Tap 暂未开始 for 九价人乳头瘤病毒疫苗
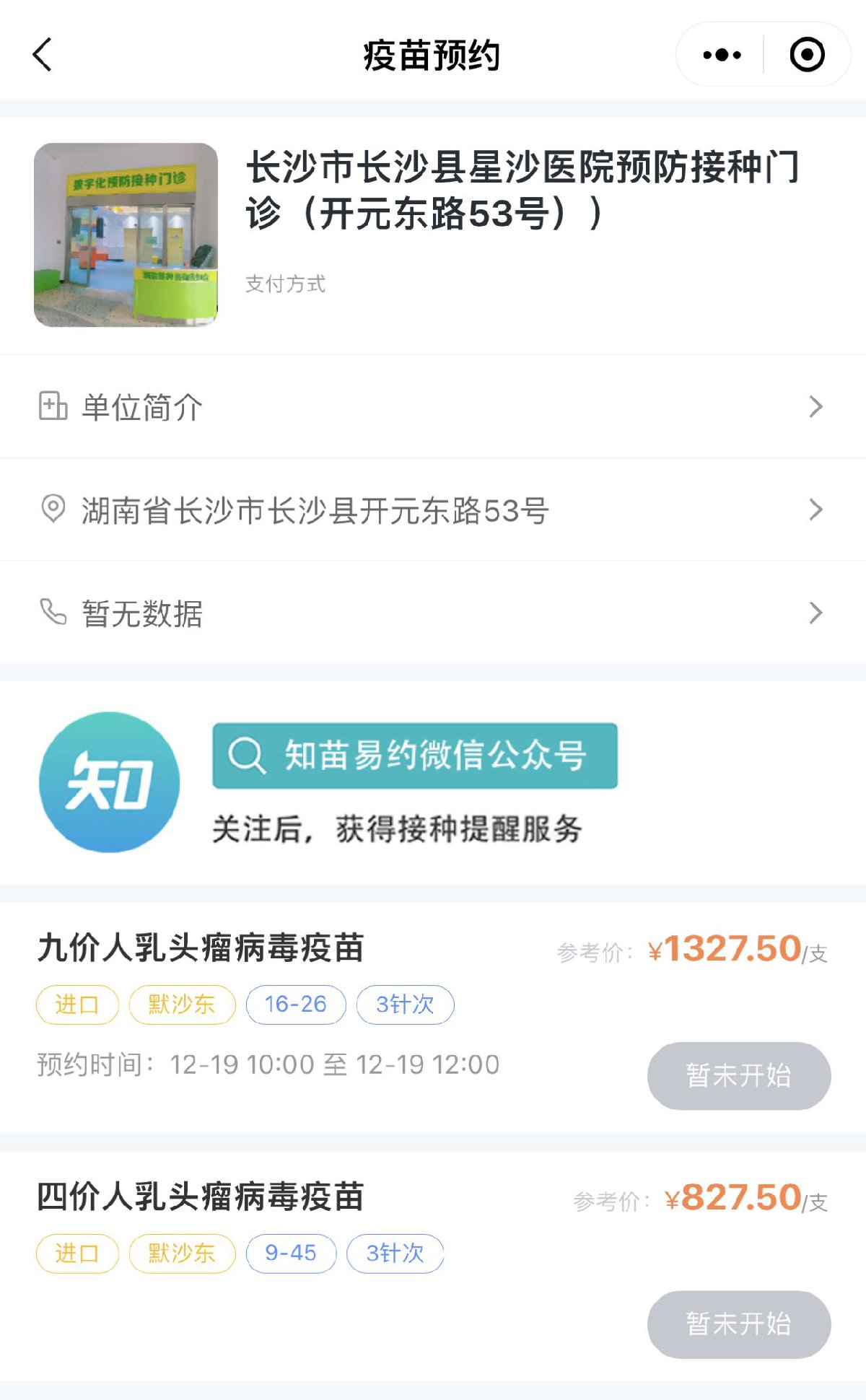This screenshot has width=866, height=1400. (x=738, y=1075)
